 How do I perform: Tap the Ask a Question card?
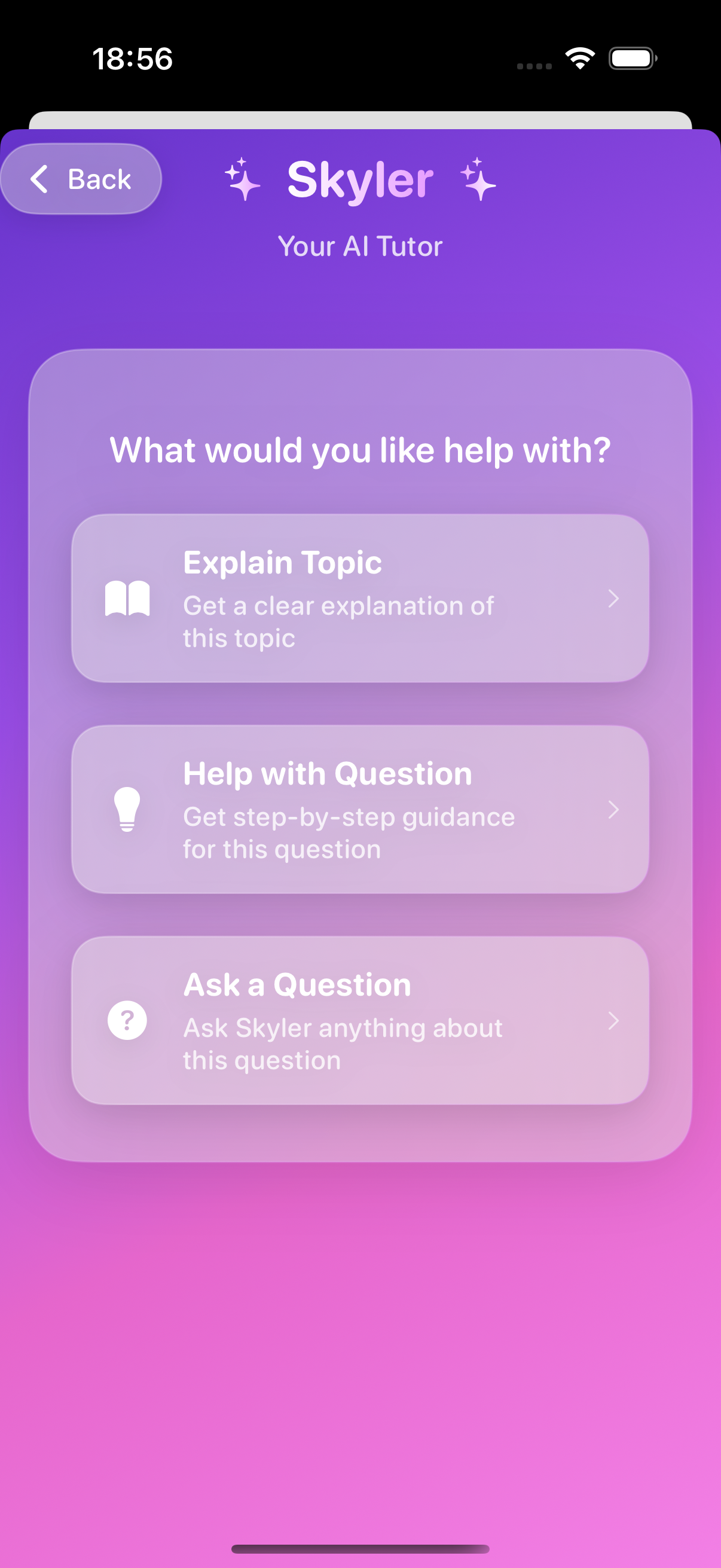pyautogui.click(x=360, y=1021)
